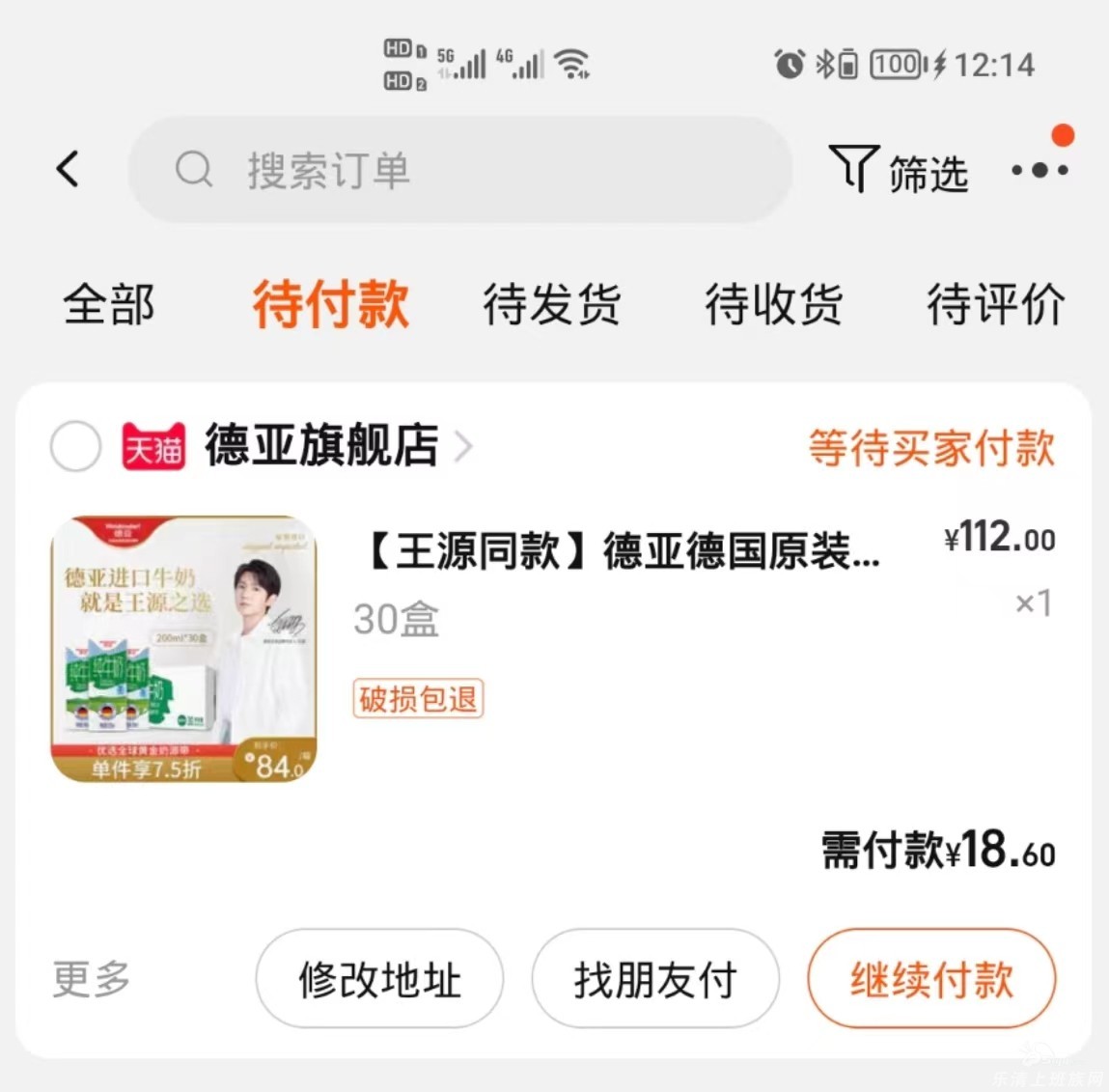
Task: Switch to the 全部 tab
Action: point(108,304)
